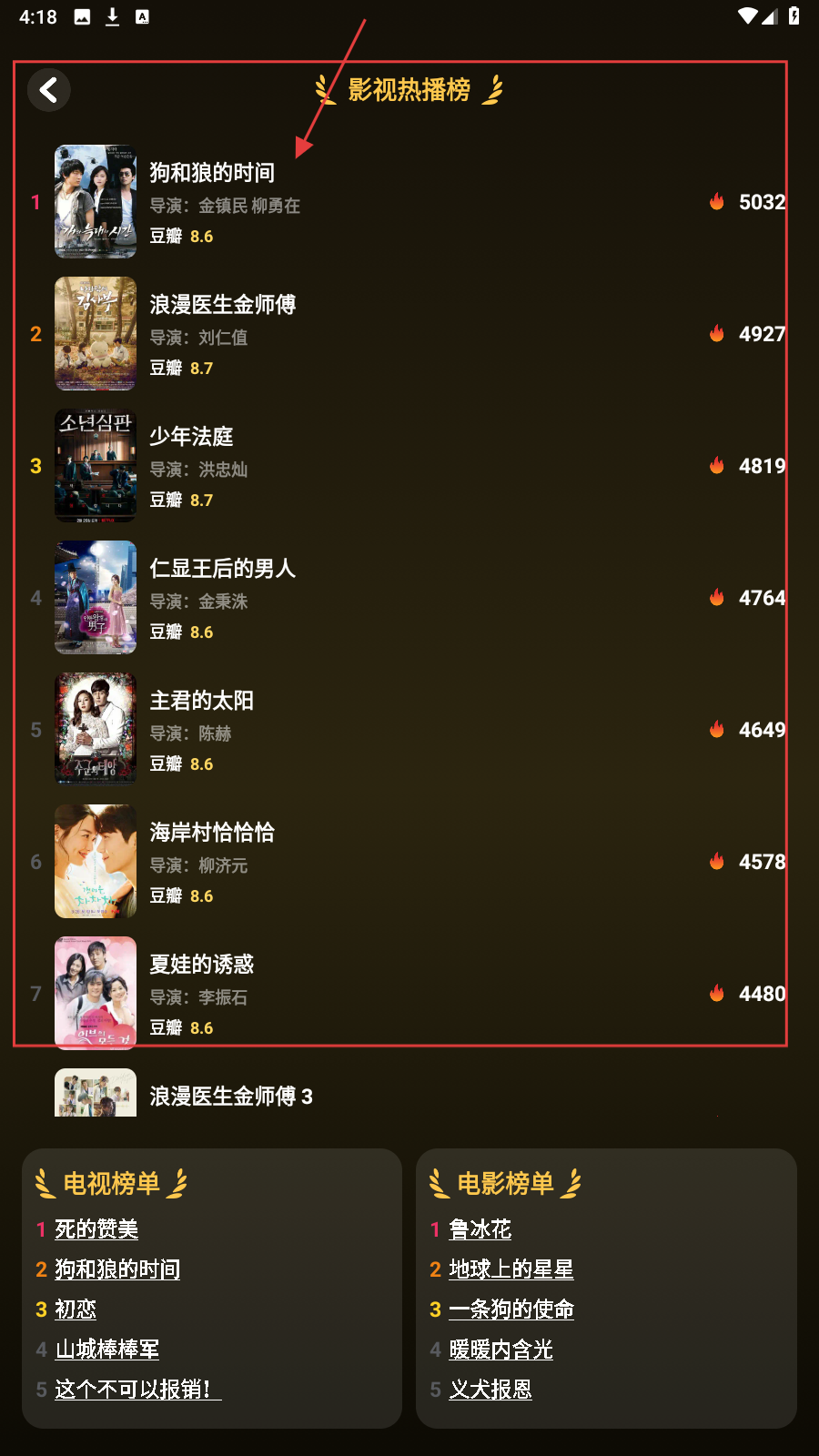Tap 狗和狼的时间 link in 电视榜单

(117, 1269)
